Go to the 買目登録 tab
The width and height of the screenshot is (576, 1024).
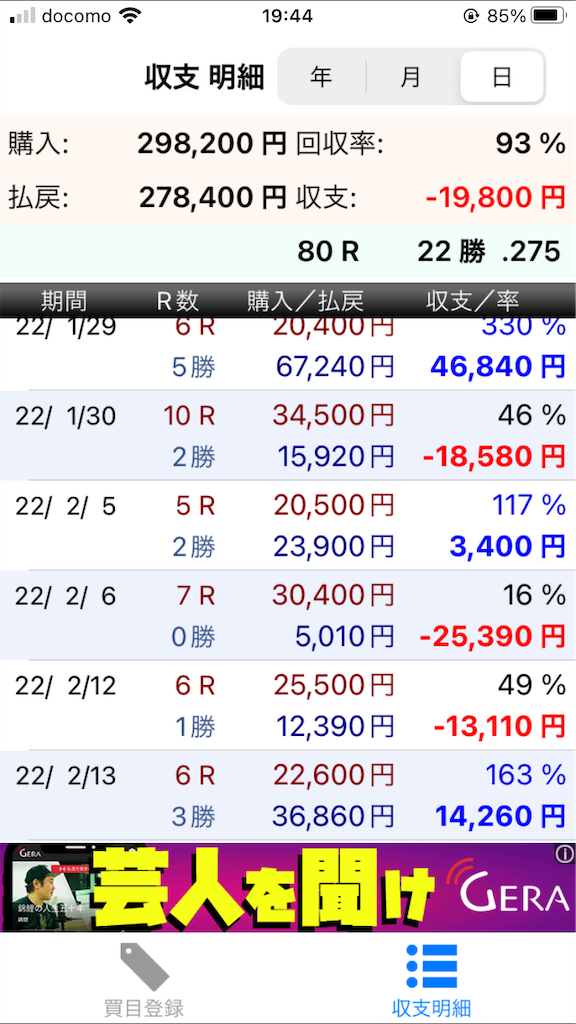coord(144,980)
